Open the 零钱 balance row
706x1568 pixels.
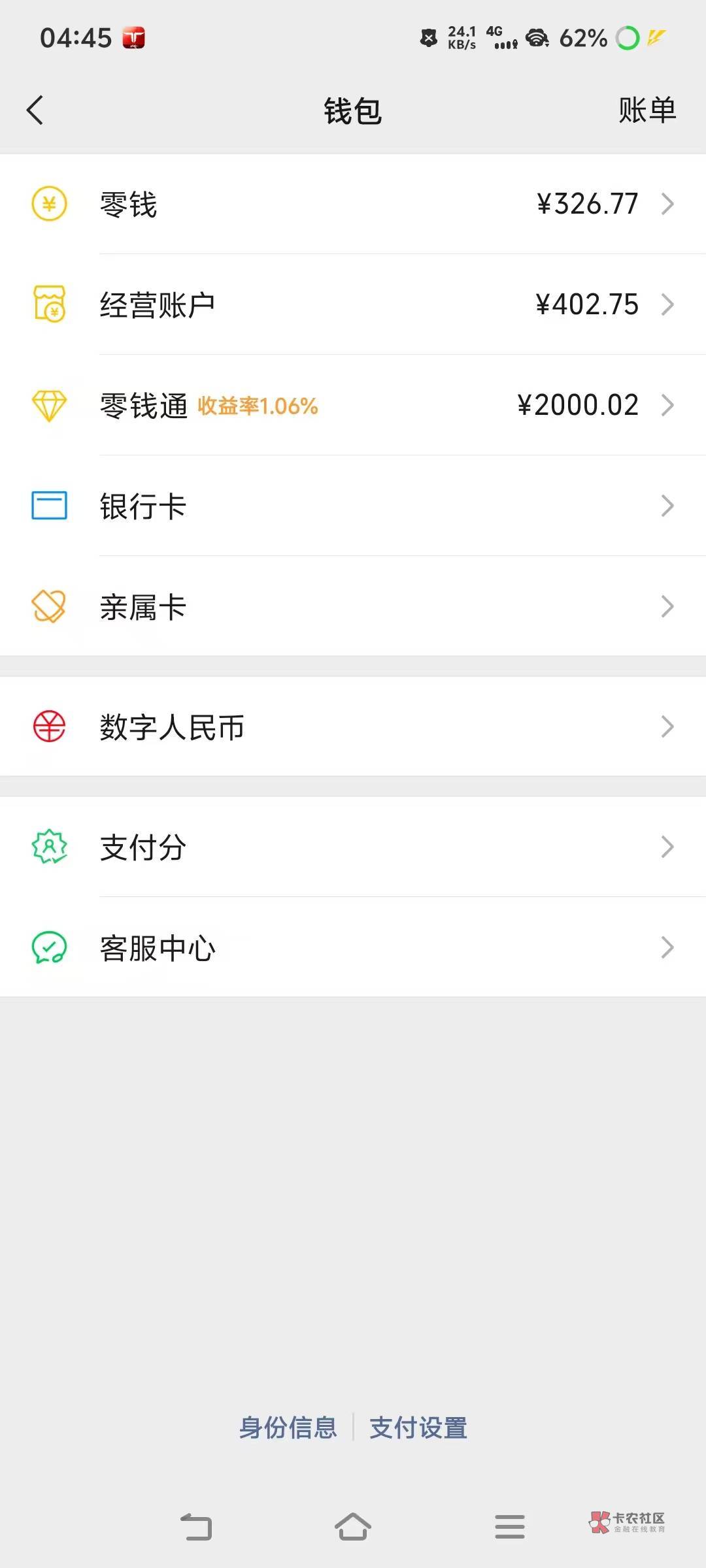tap(353, 204)
